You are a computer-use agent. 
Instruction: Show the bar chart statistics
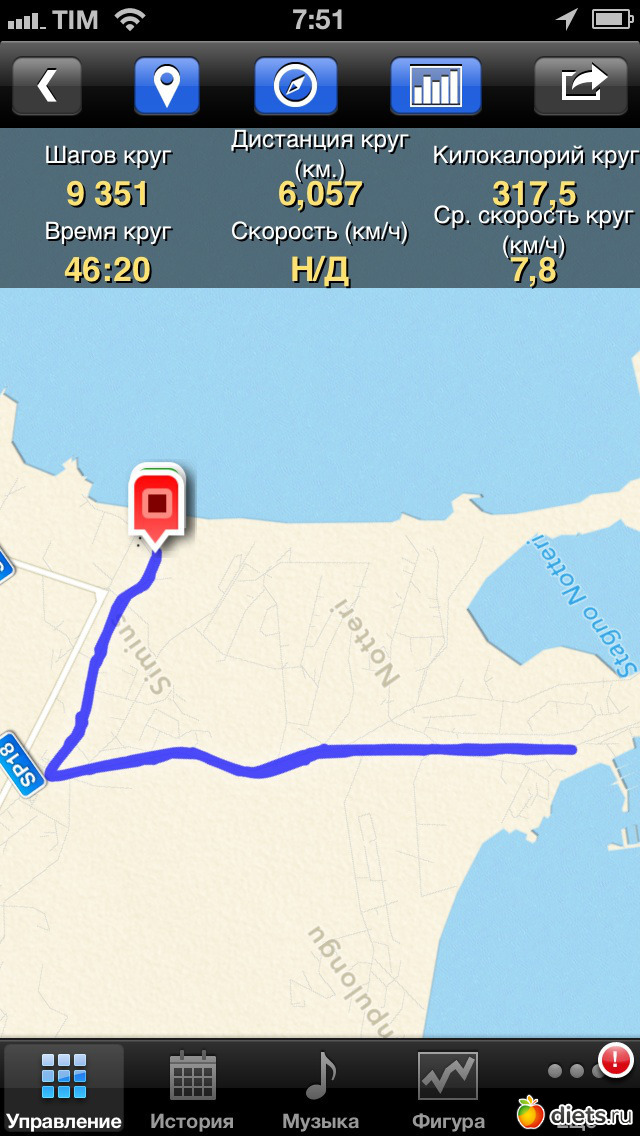pos(436,86)
